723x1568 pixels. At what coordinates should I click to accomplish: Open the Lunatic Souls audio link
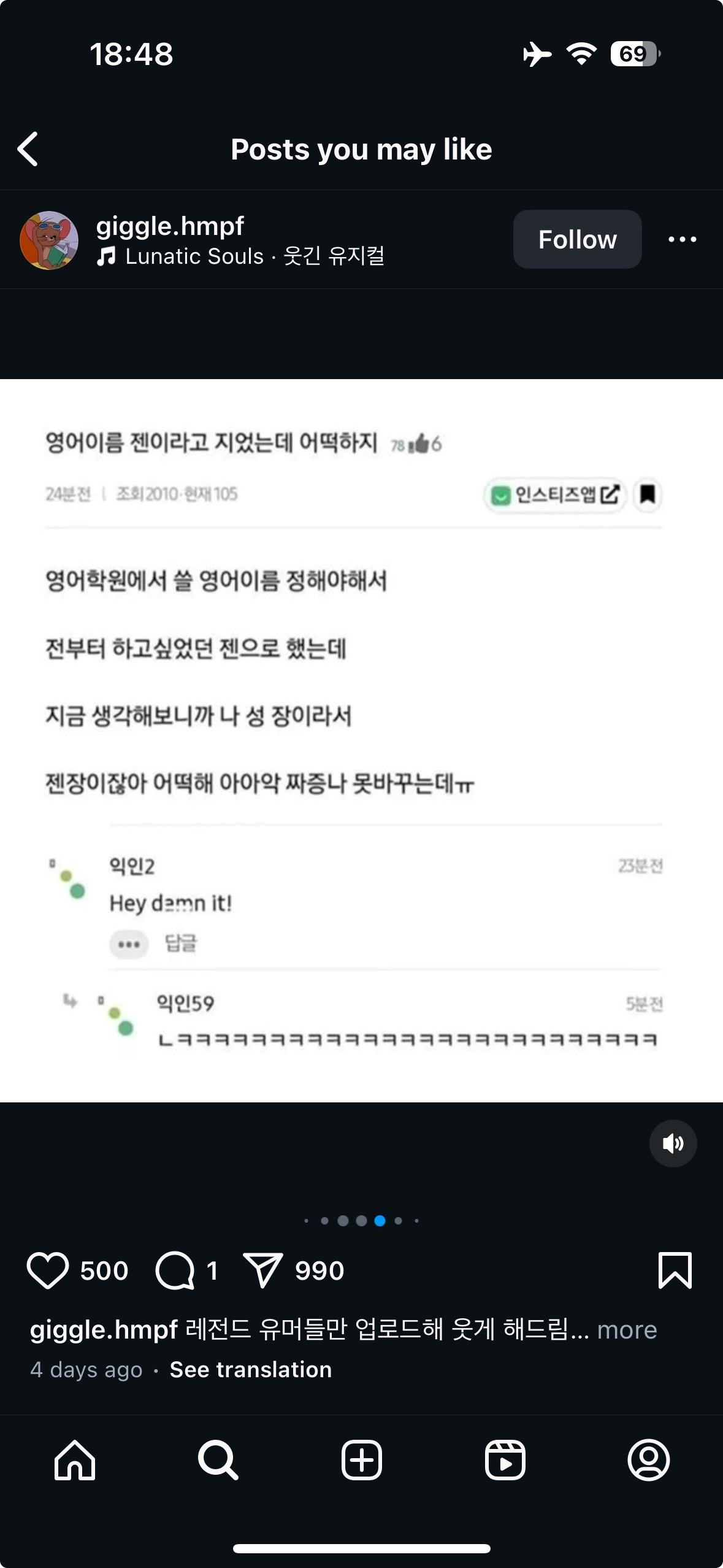pyautogui.click(x=241, y=256)
